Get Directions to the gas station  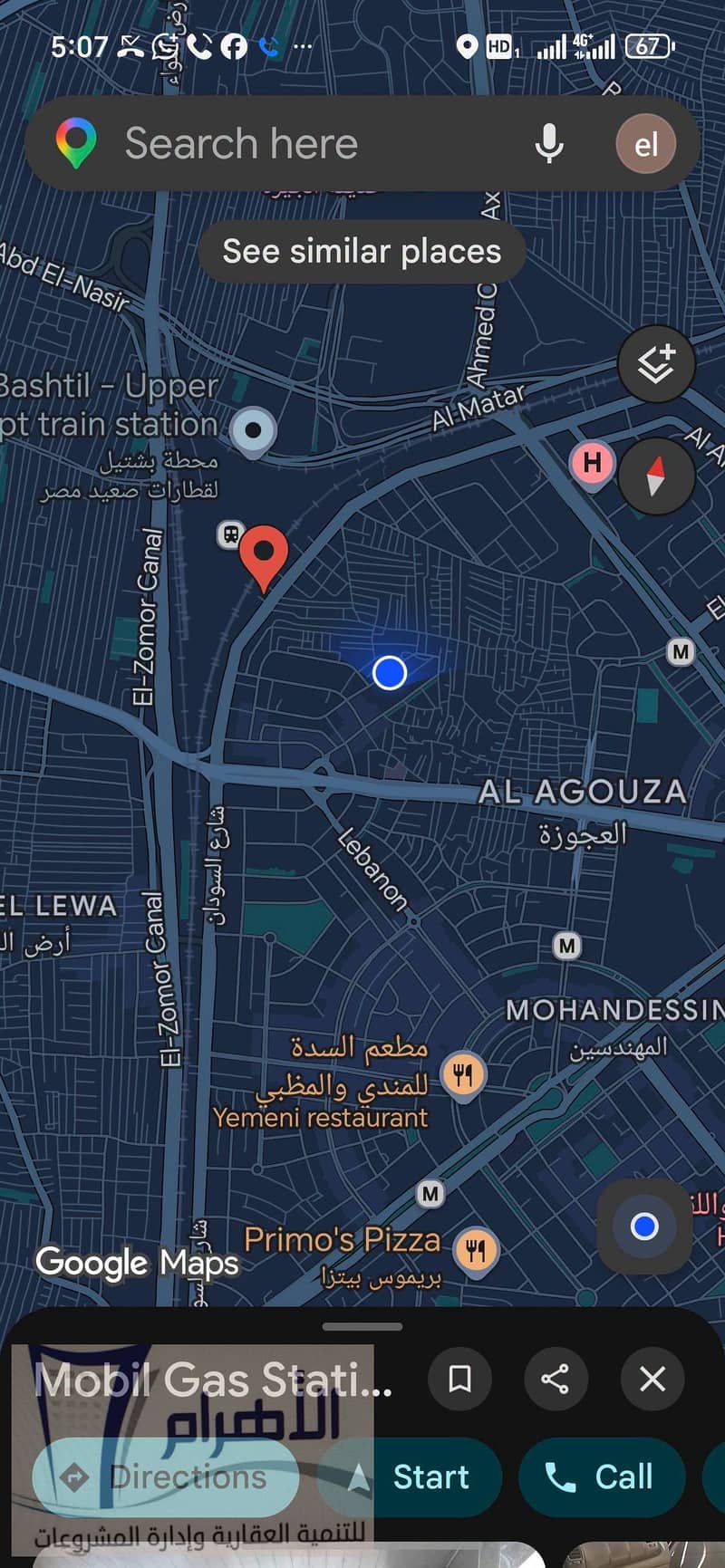tap(166, 1477)
